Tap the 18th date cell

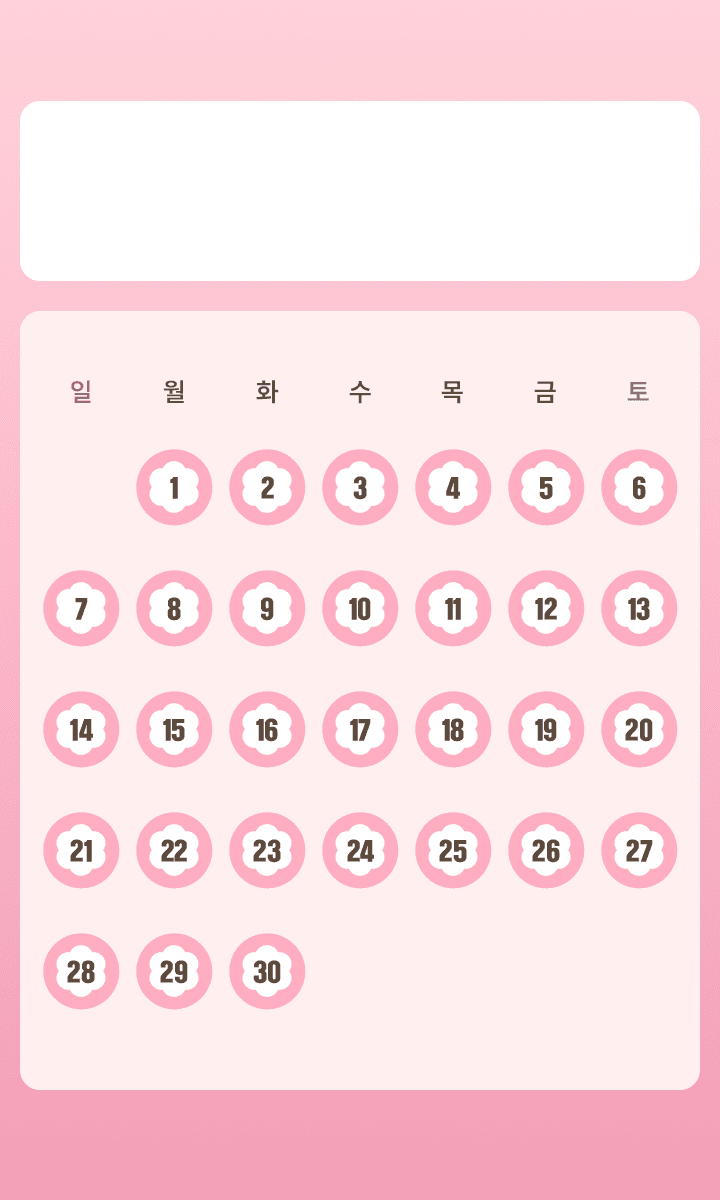click(x=453, y=730)
